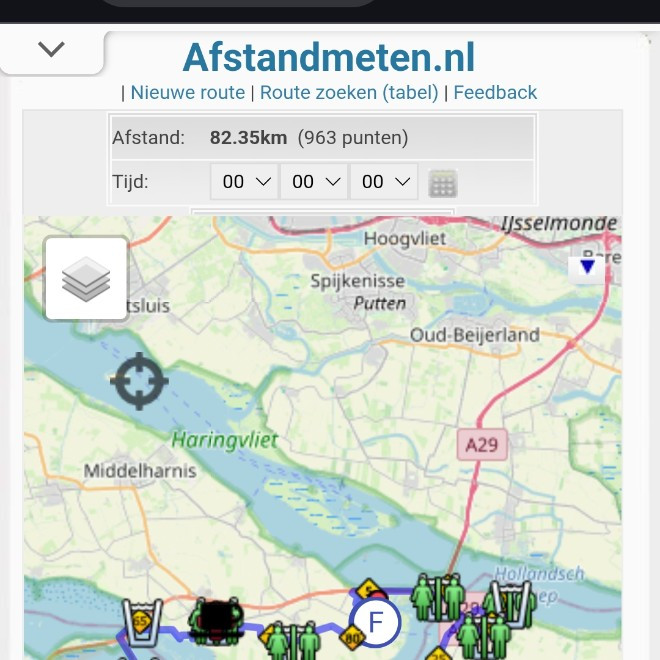Tap the F finish marker on route
The width and height of the screenshot is (660, 660).
(x=376, y=622)
